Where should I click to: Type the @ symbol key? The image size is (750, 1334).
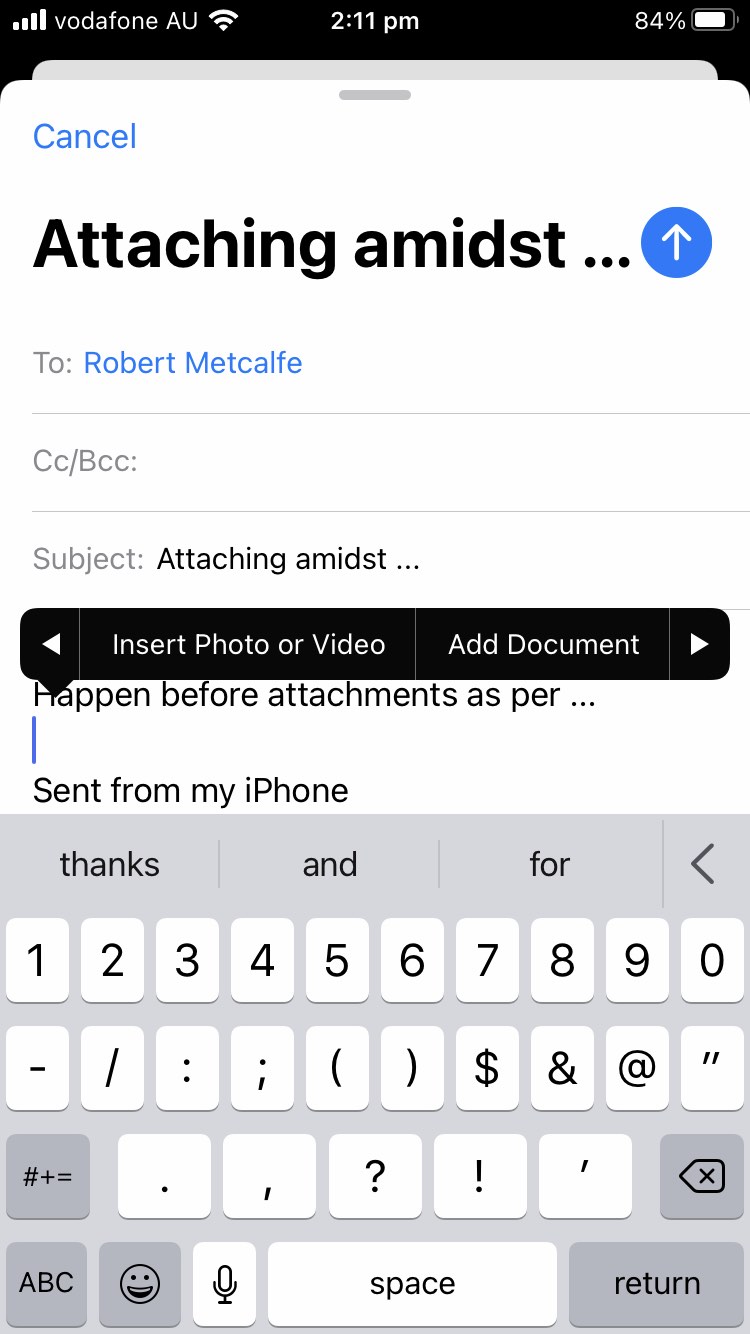click(637, 1069)
